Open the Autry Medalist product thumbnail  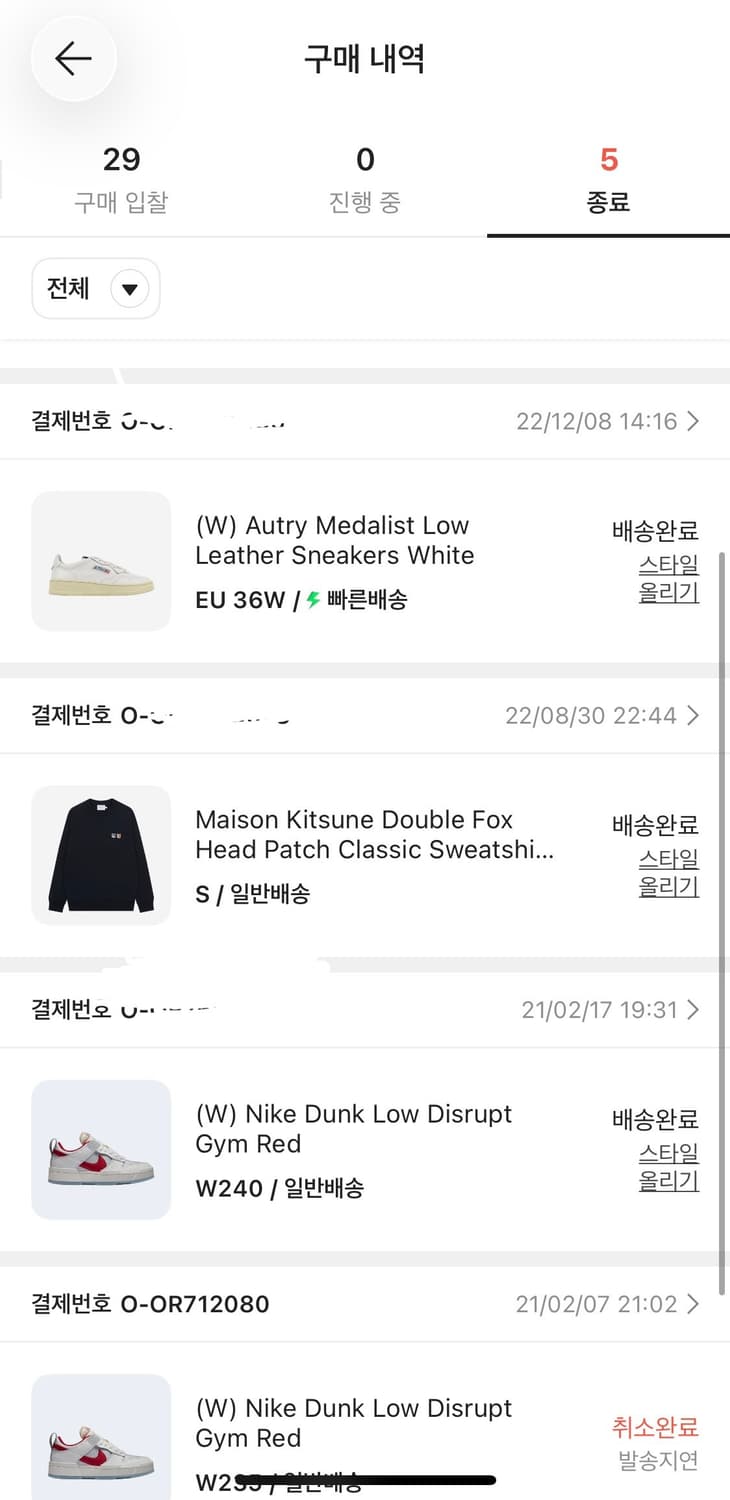(101, 560)
